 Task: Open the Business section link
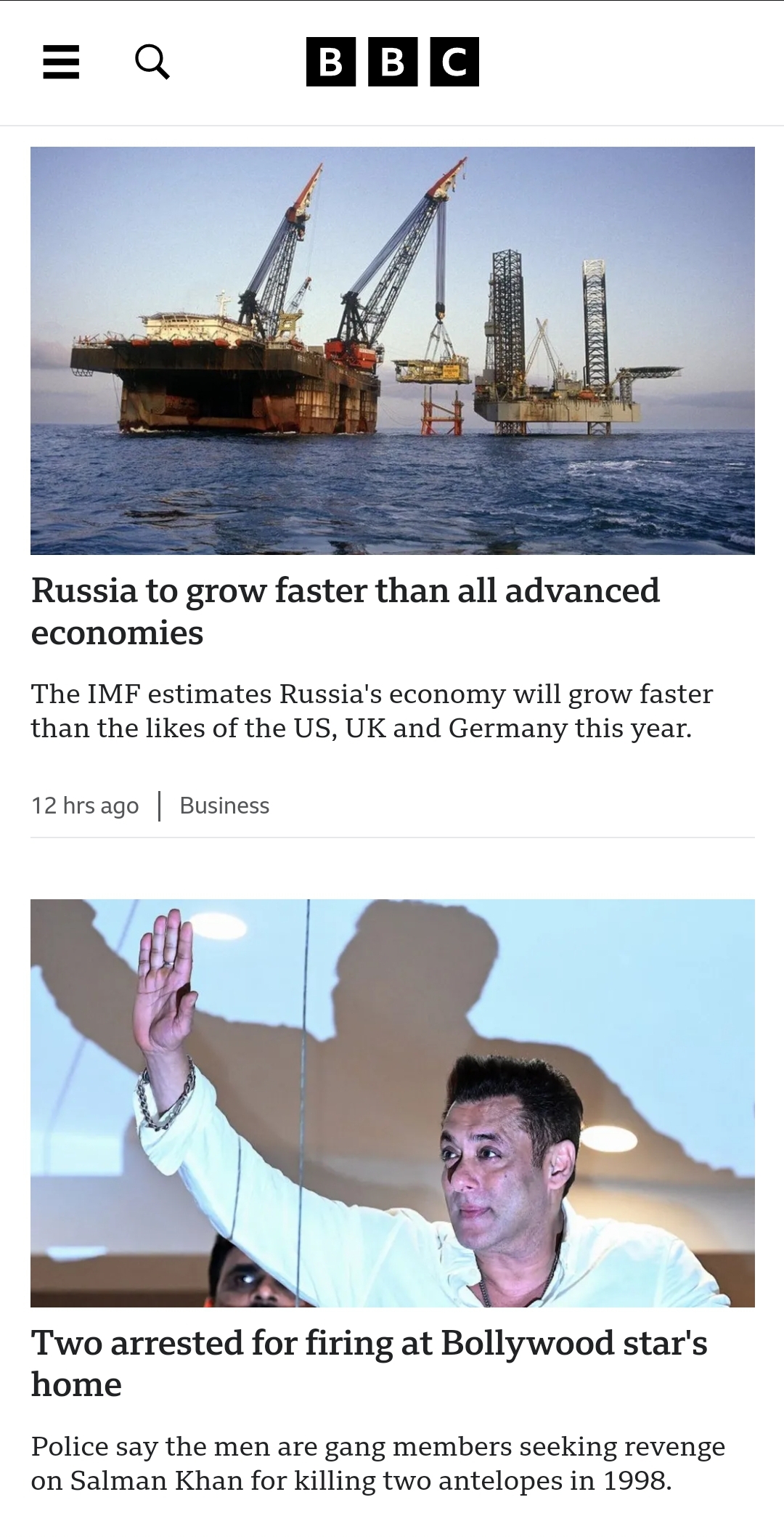(x=224, y=806)
